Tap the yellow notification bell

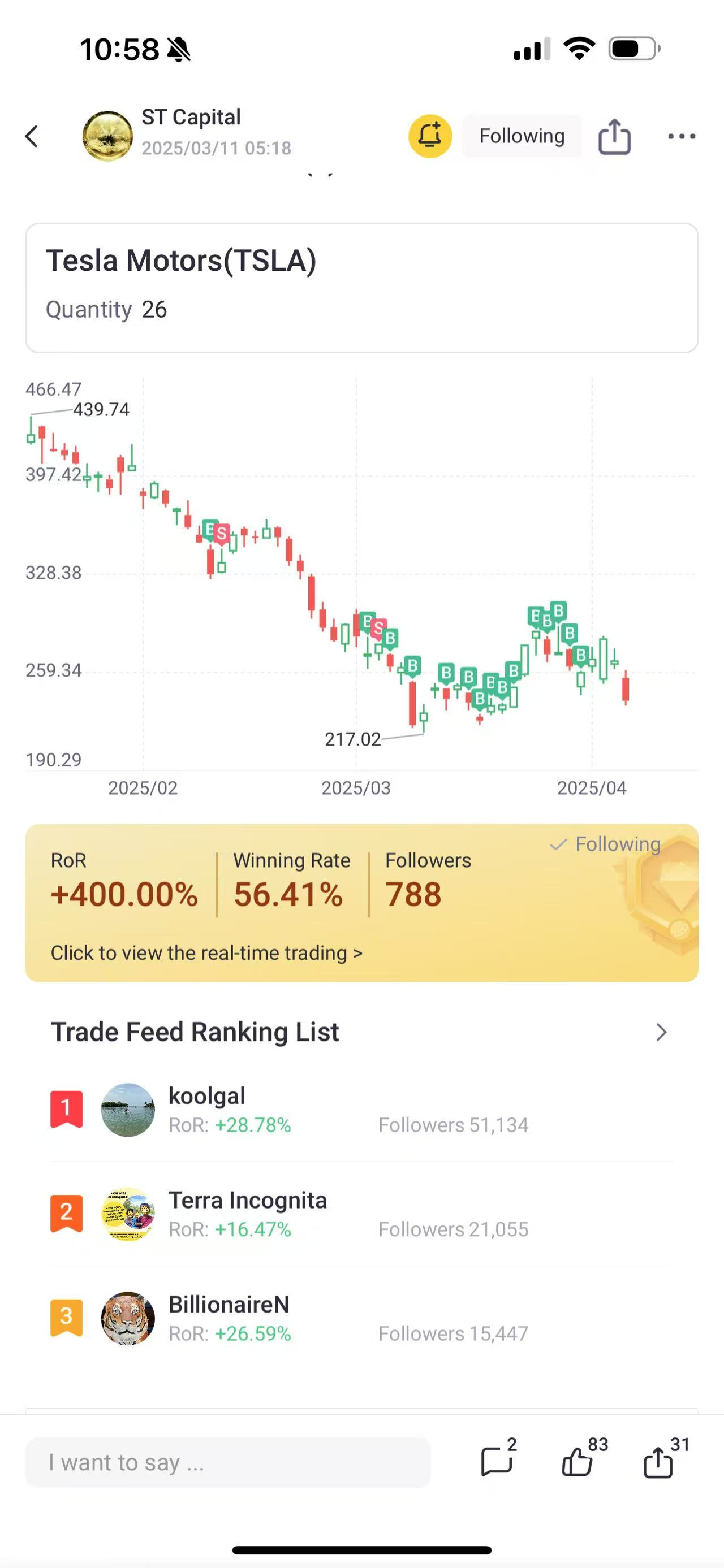click(x=430, y=136)
